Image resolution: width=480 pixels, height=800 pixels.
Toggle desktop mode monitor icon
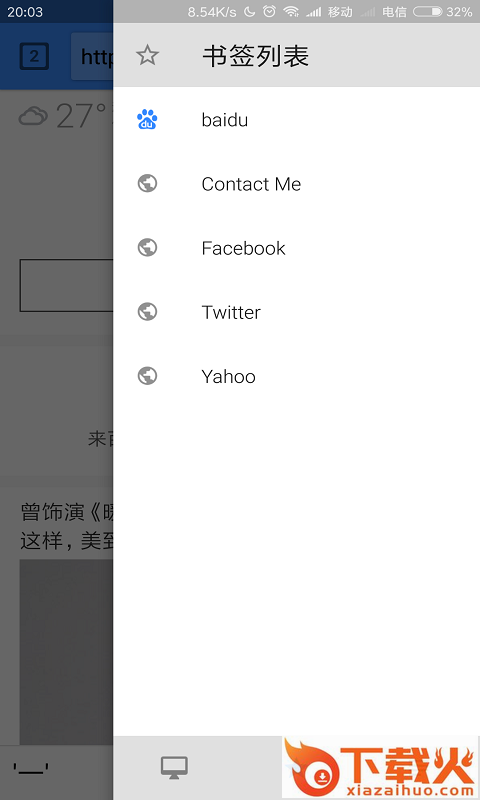(174, 767)
